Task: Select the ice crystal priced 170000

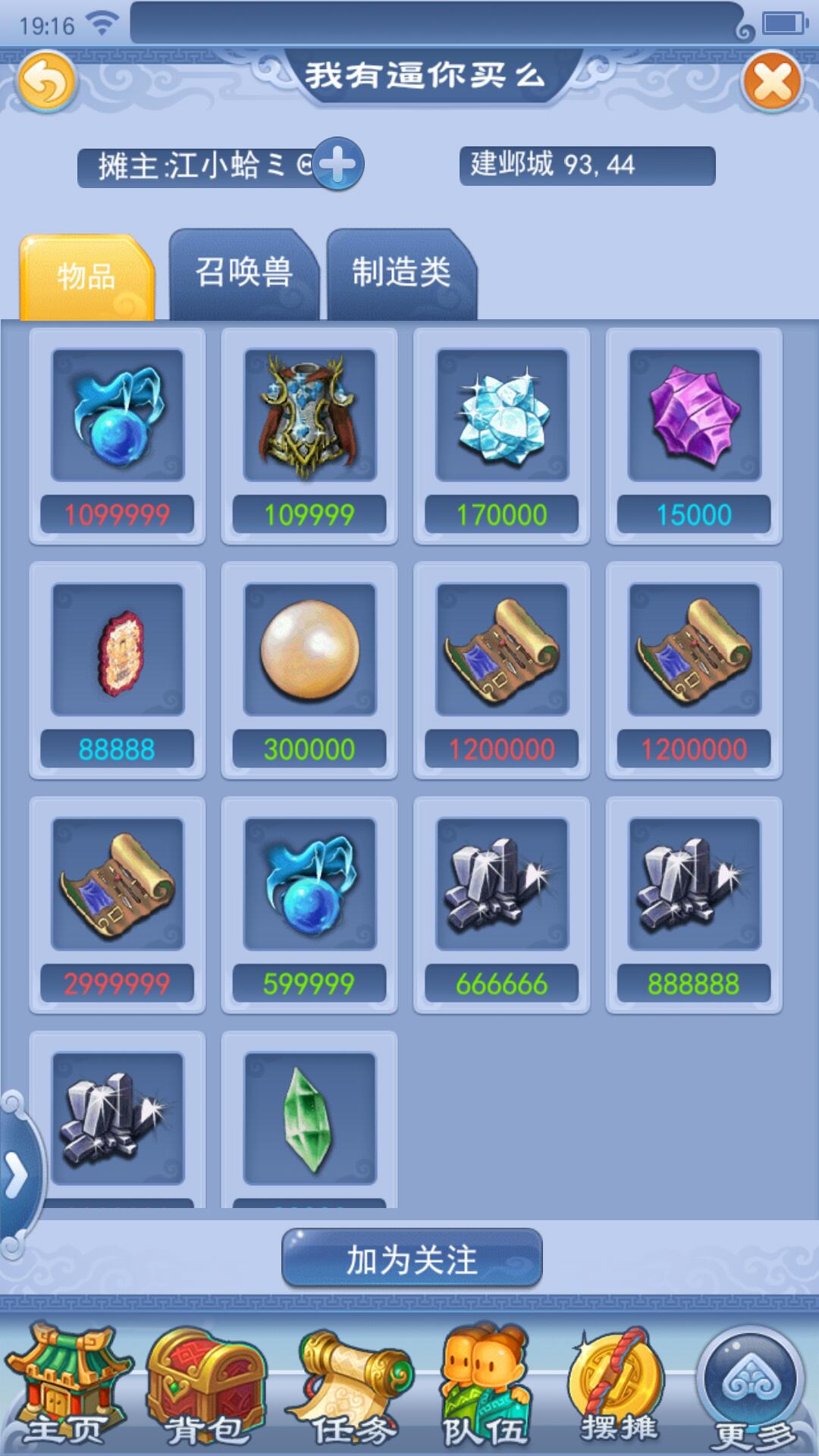Action: click(501, 416)
